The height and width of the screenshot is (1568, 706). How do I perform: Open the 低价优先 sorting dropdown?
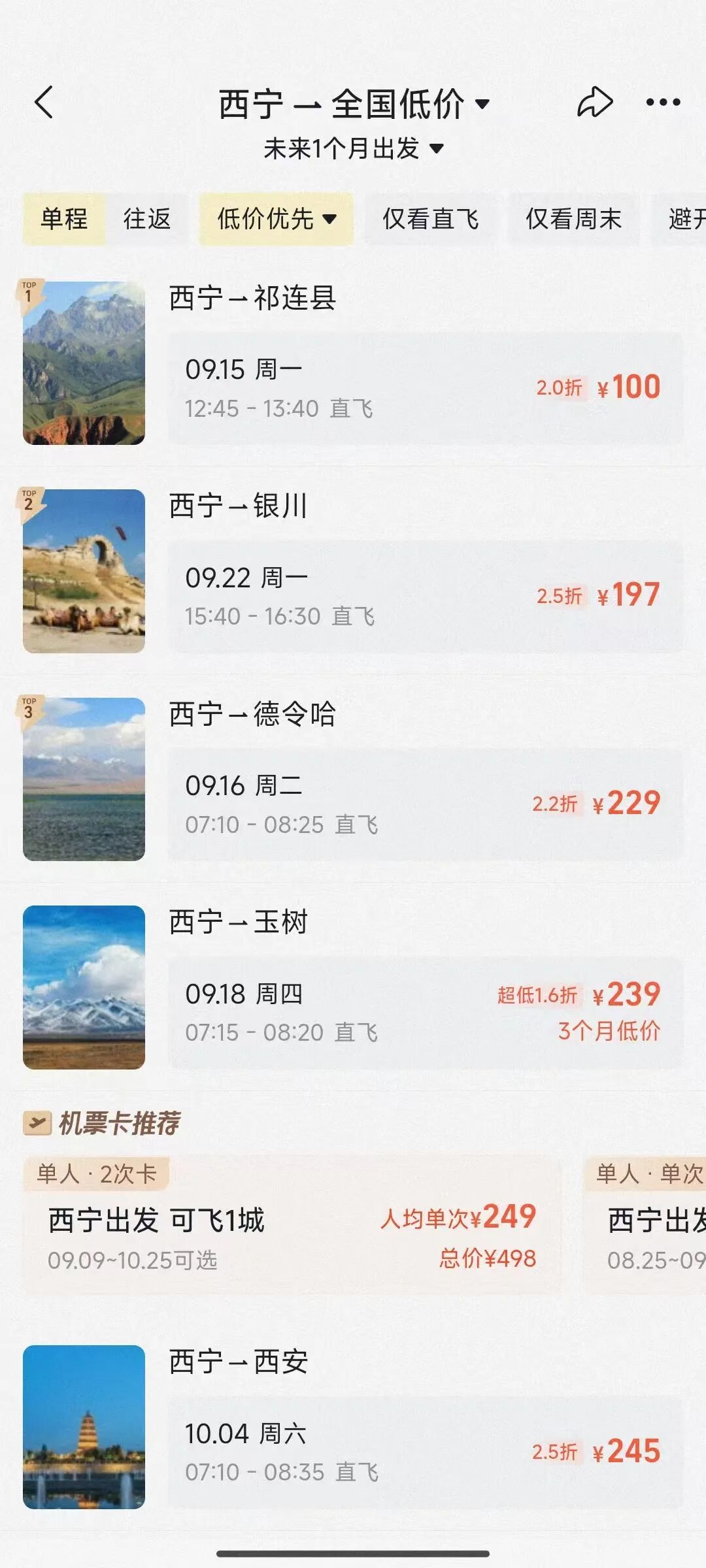tap(275, 220)
